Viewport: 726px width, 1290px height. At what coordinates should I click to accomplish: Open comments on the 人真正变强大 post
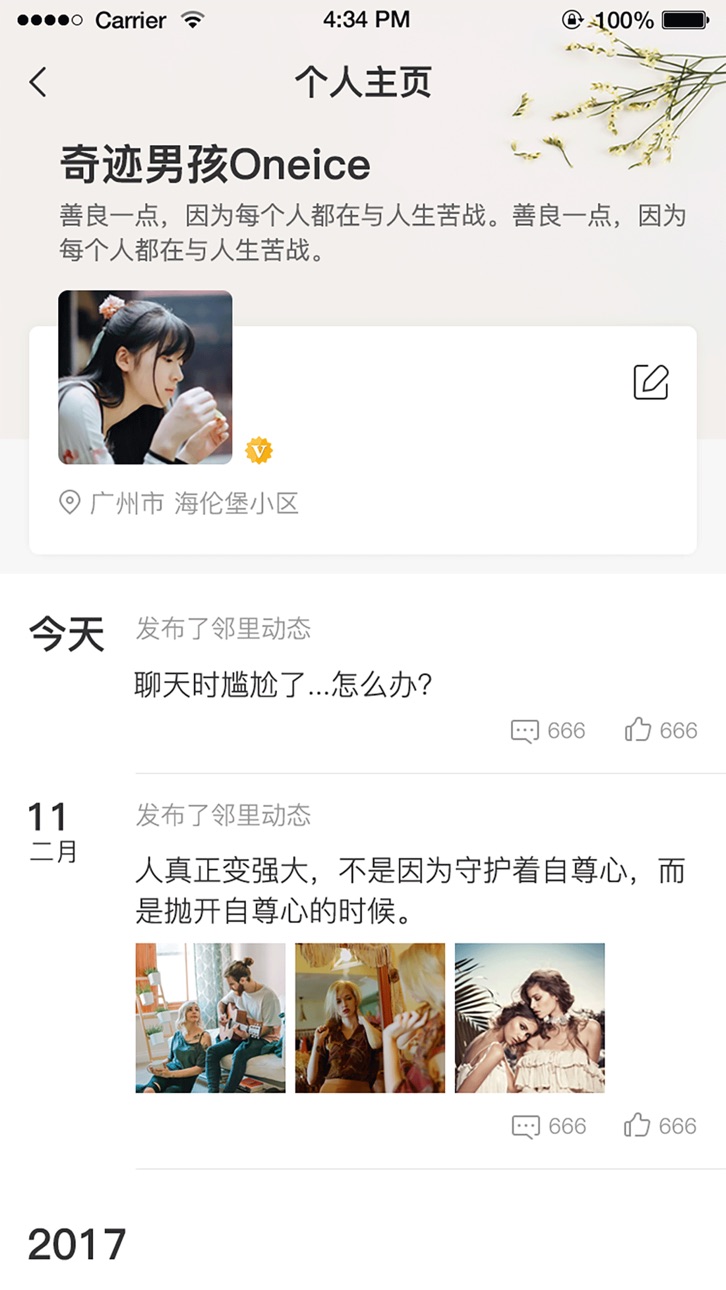point(548,1127)
